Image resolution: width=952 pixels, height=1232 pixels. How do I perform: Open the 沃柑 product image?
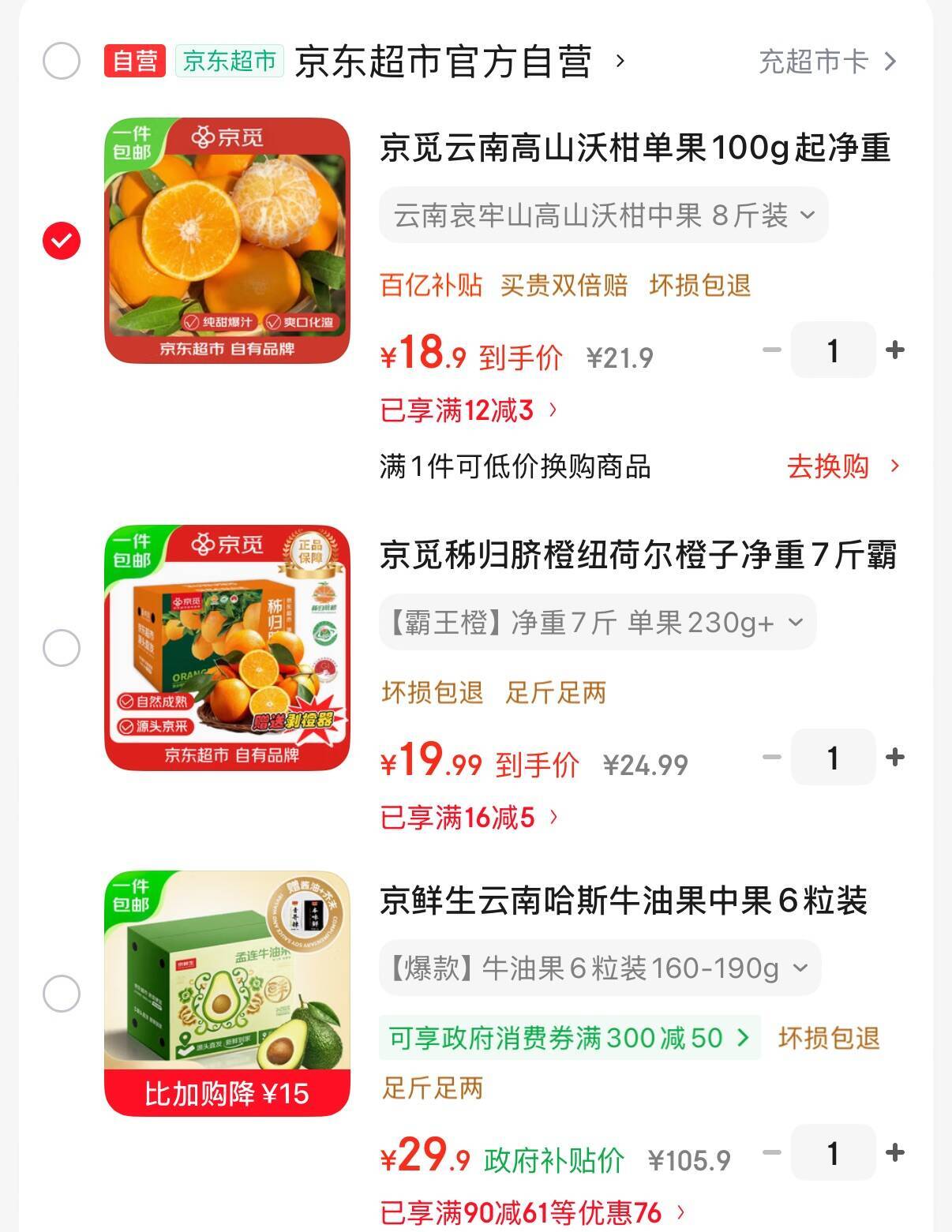coord(227,241)
